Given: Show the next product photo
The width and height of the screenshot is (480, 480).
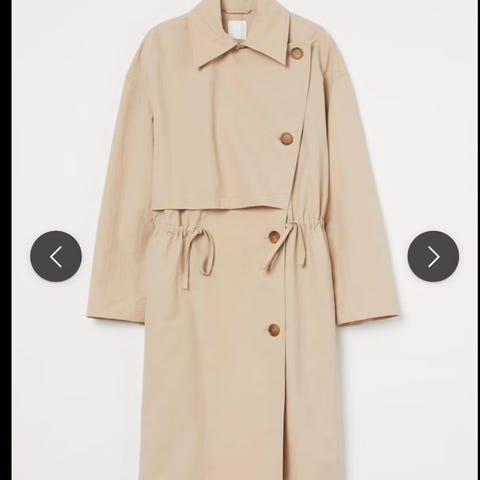Looking at the screenshot, I should pyautogui.click(x=433, y=256).
